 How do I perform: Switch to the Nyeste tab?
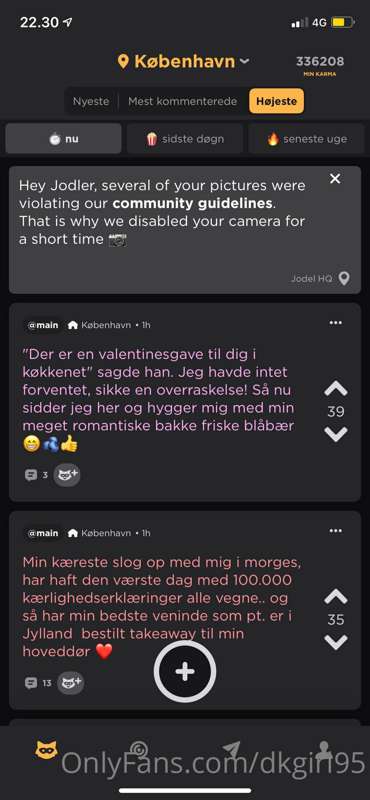(x=91, y=101)
